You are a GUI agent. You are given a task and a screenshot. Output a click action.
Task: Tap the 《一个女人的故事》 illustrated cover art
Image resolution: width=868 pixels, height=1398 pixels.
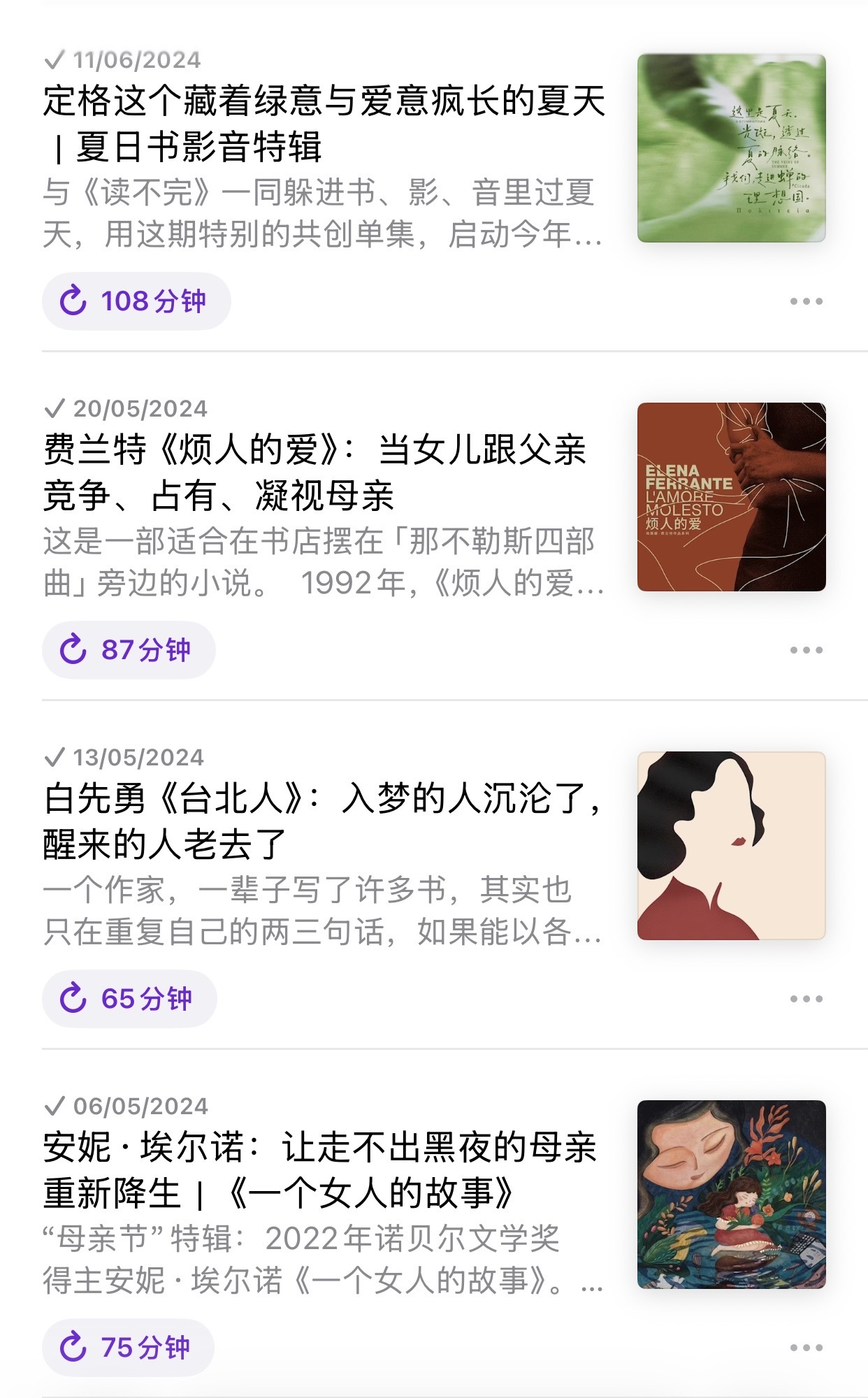(731, 1195)
